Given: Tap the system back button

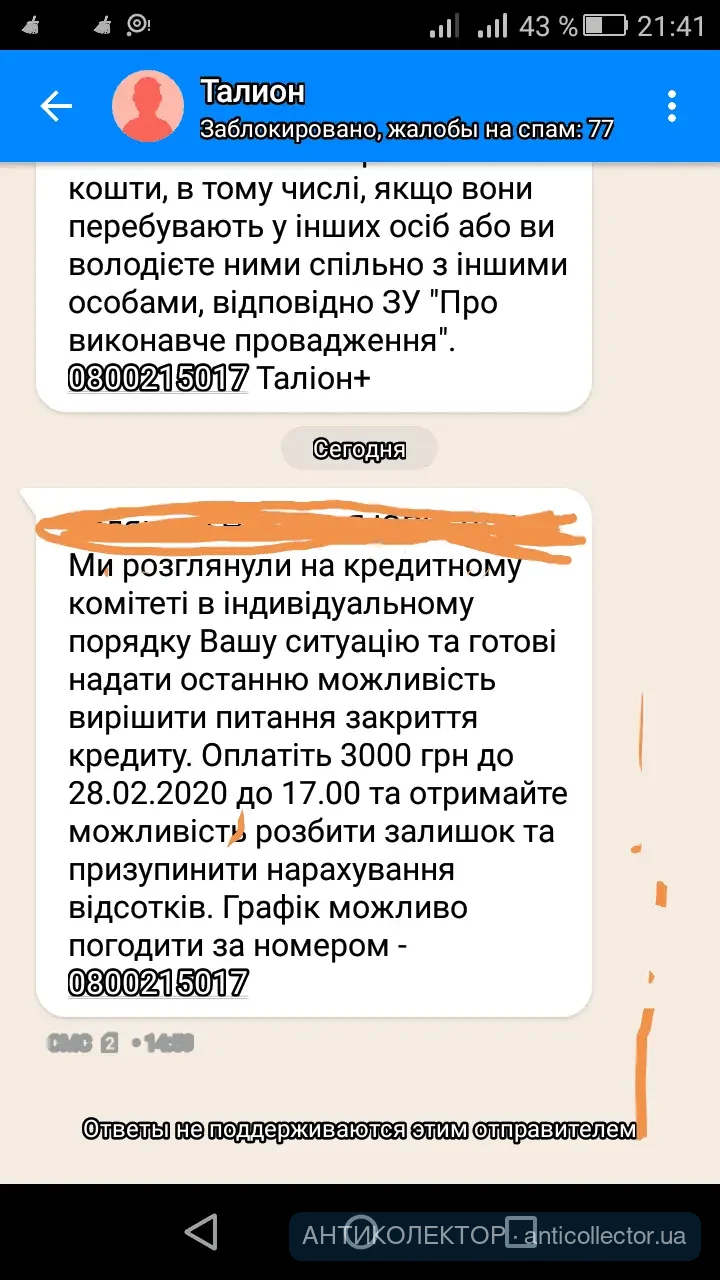Looking at the screenshot, I should tap(202, 1232).
